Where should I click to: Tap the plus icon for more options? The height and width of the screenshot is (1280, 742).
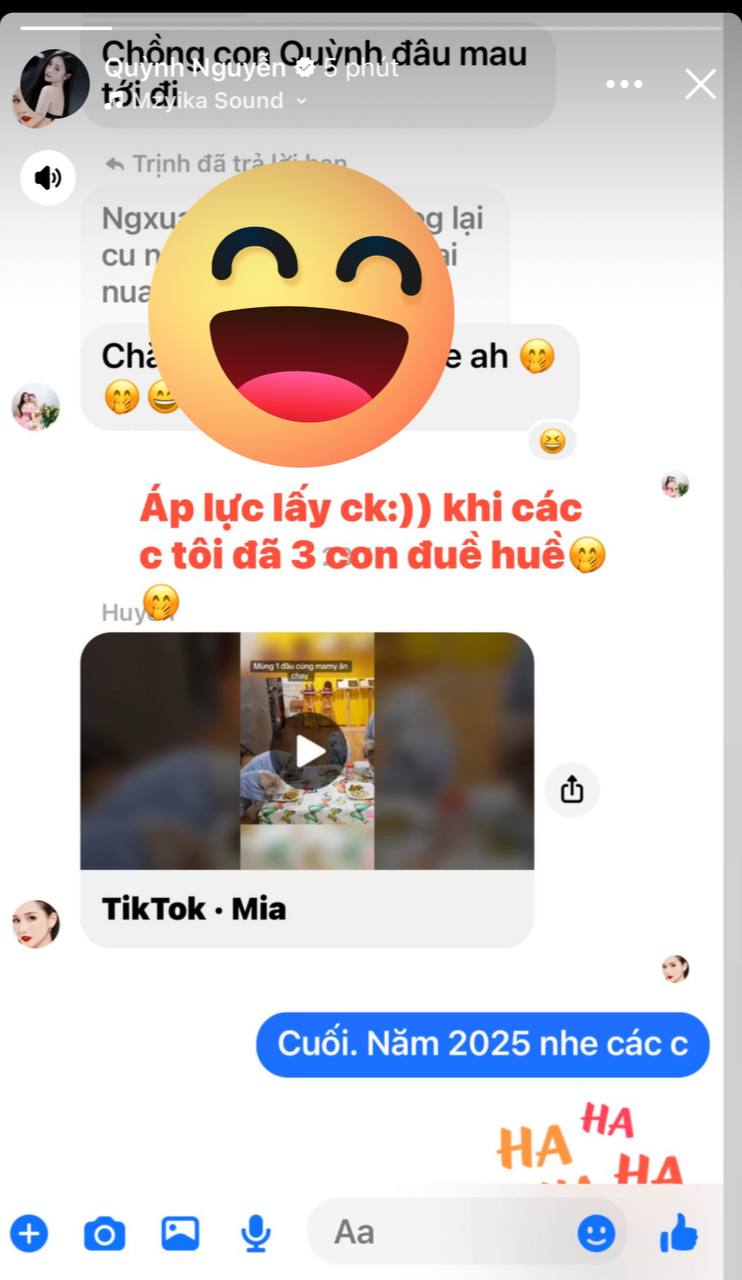click(30, 1233)
